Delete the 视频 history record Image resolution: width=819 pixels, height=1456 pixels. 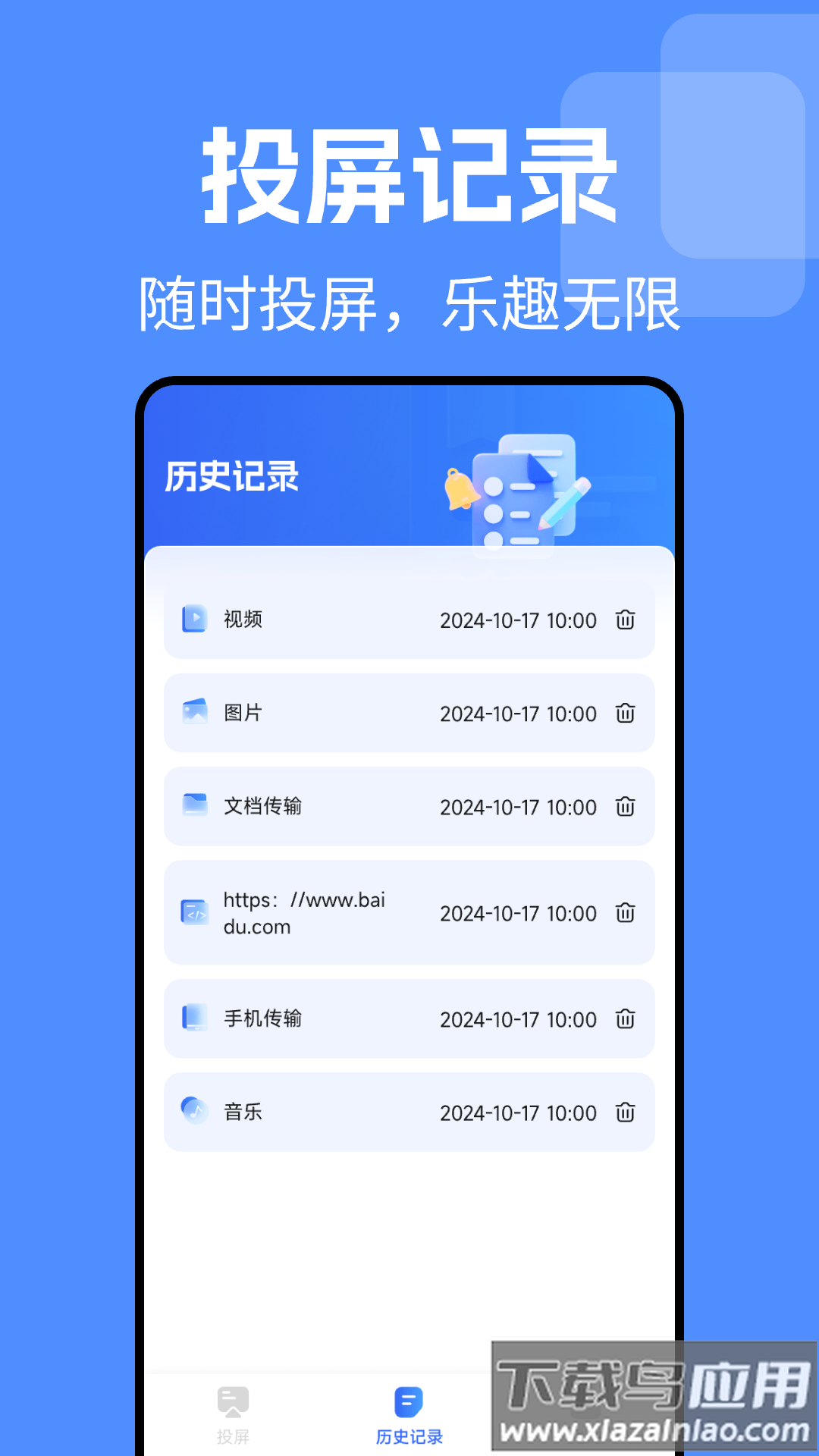[x=625, y=620]
